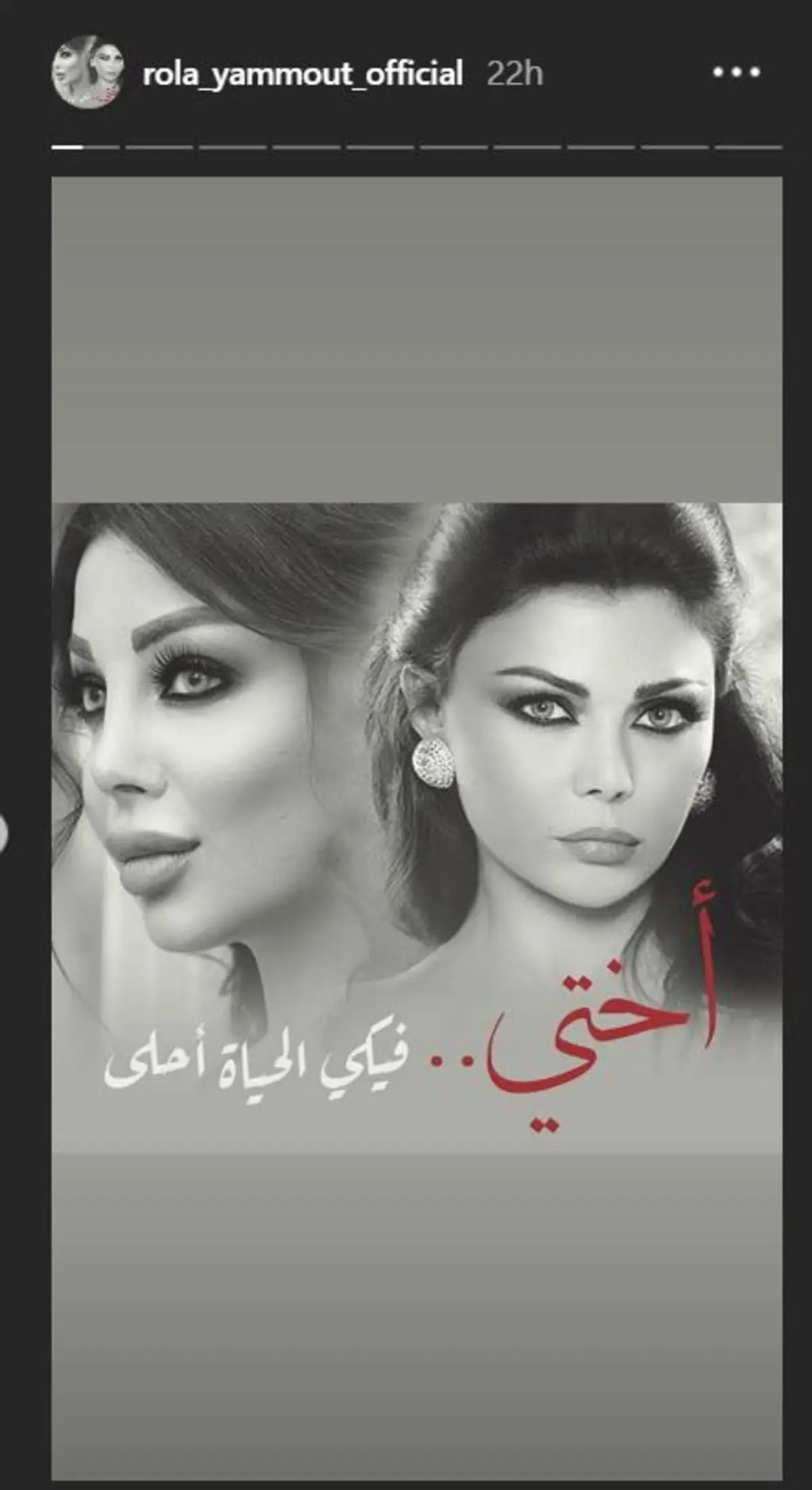Viewport: 812px width, 1490px height.
Task: Open the rola_yammout_official username link
Action: coord(303,73)
